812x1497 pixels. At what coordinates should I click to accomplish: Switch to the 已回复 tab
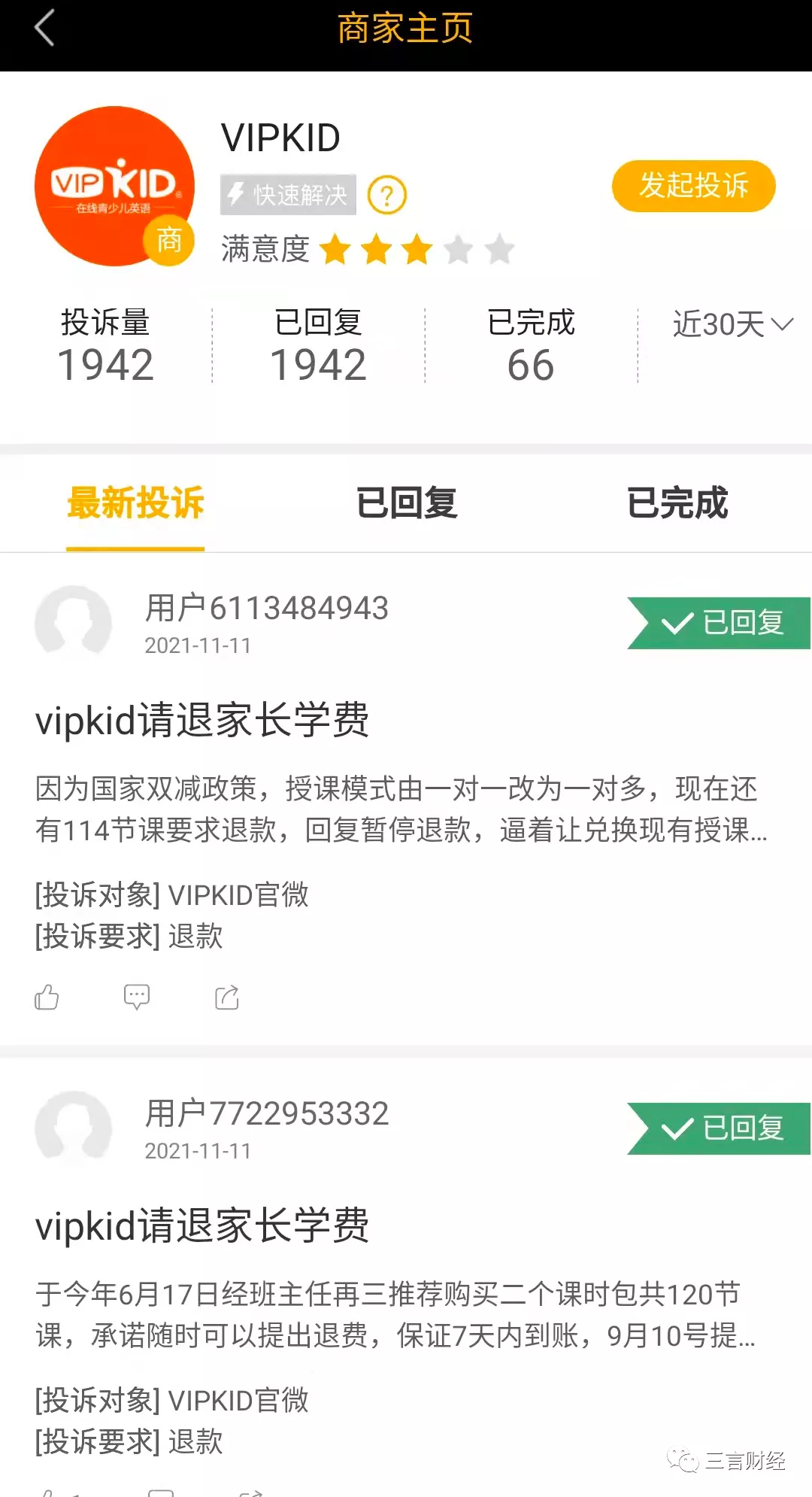[407, 503]
